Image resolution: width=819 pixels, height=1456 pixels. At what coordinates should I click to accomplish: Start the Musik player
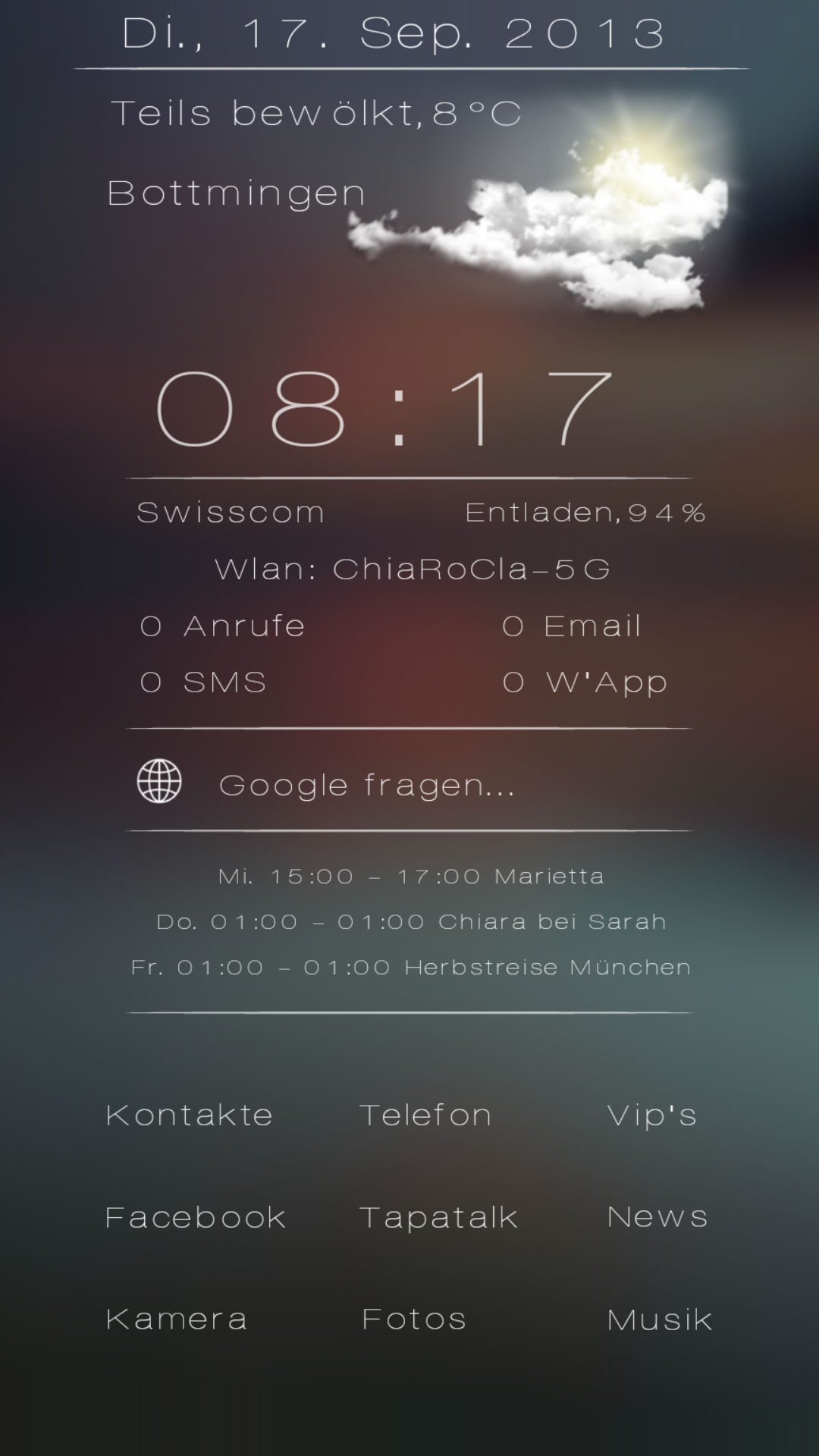pos(660,1320)
